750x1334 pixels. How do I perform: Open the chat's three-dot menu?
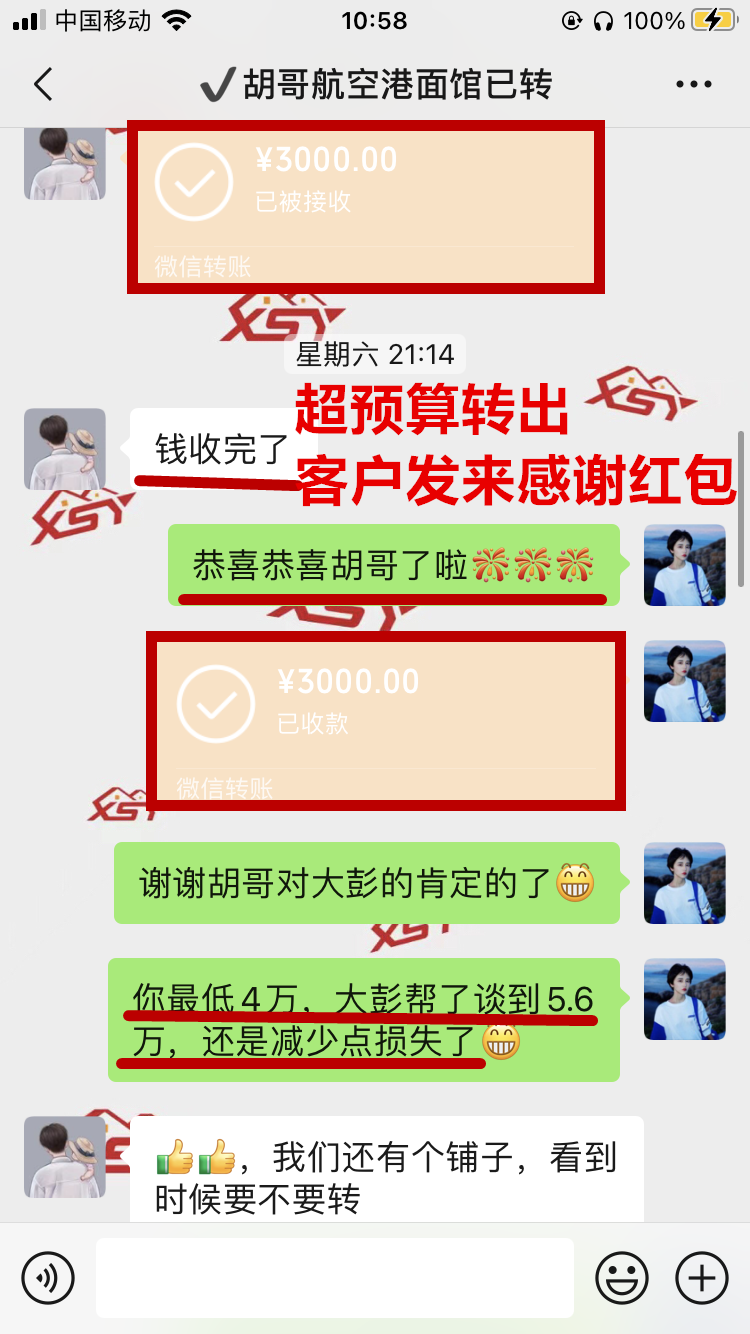[694, 85]
